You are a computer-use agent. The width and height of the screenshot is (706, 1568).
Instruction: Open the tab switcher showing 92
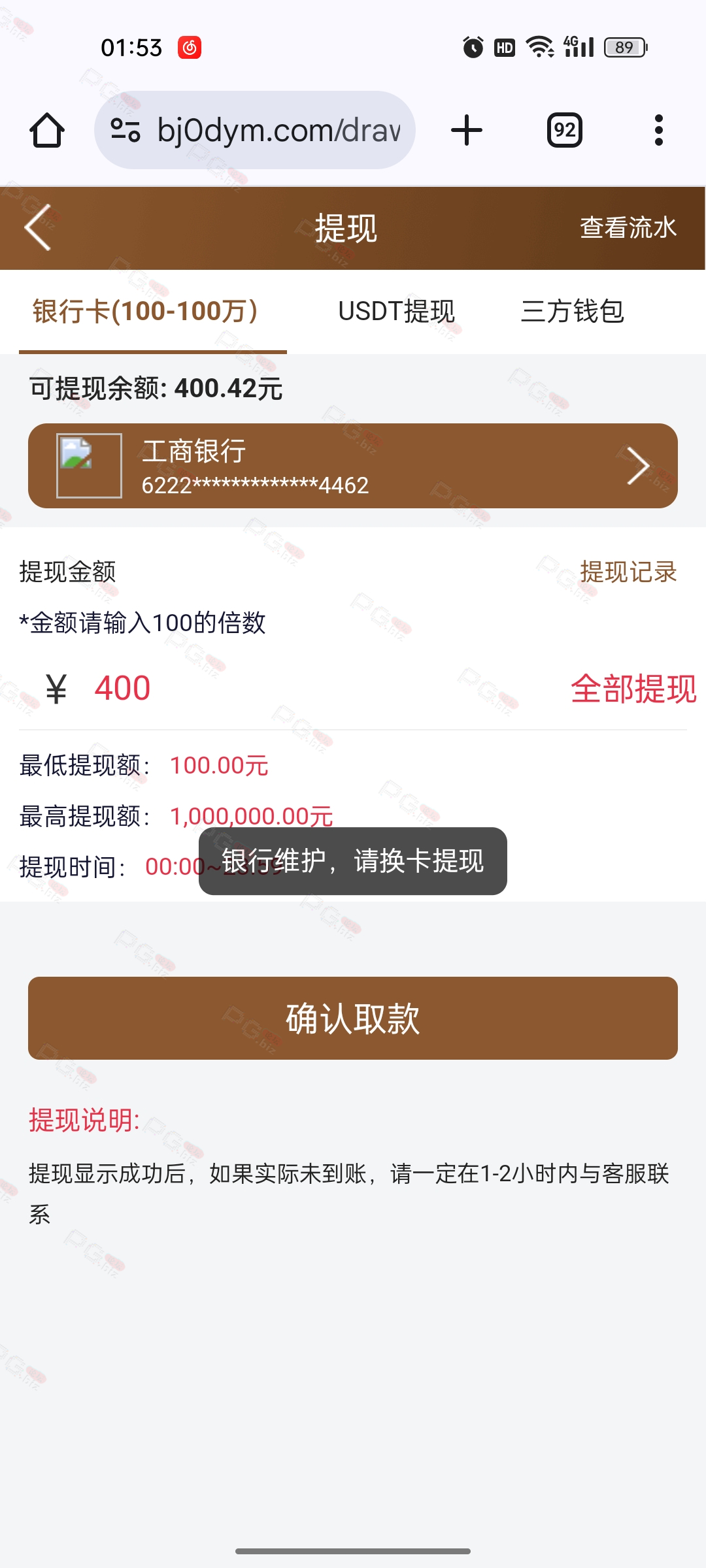pos(565,130)
